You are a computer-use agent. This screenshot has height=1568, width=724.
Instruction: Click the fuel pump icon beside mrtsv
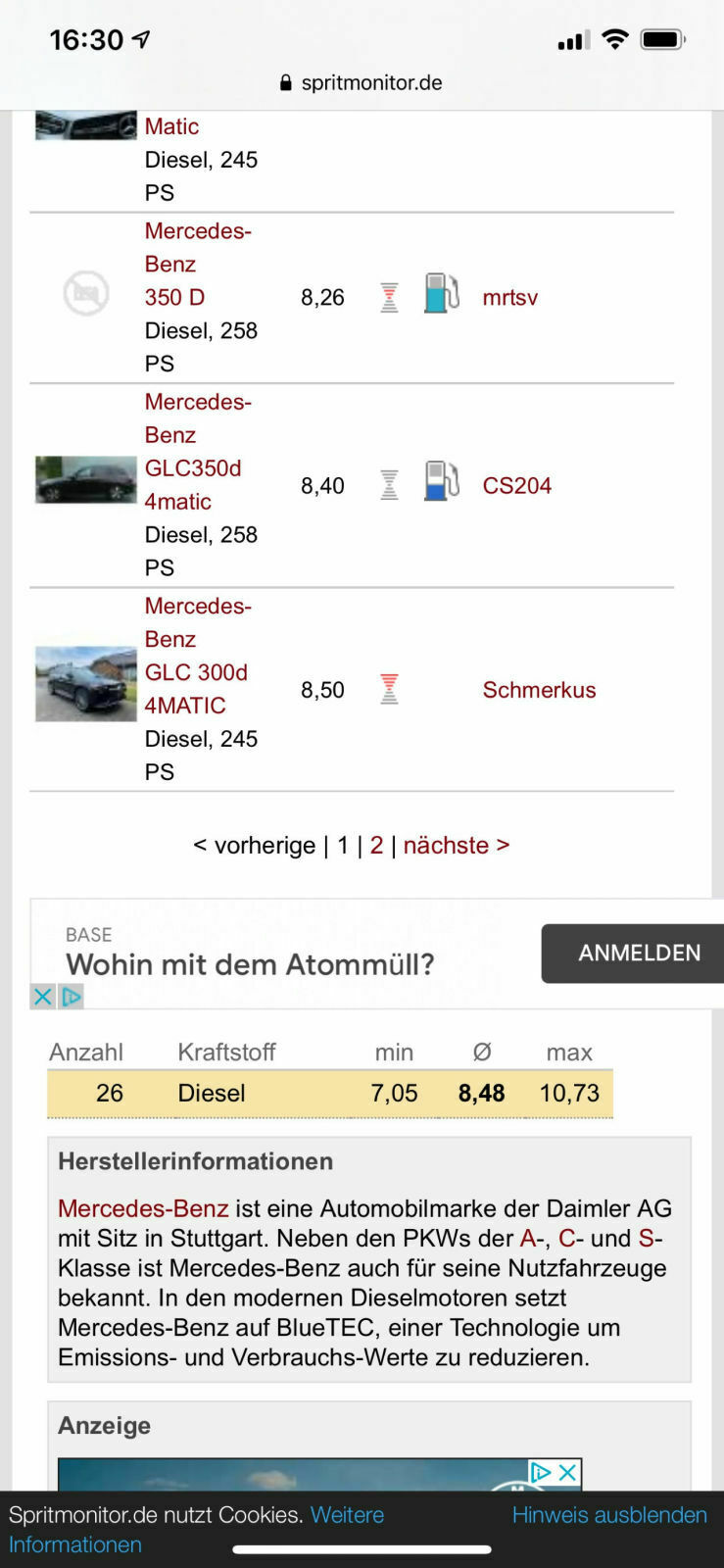click(x=440, y=296)
